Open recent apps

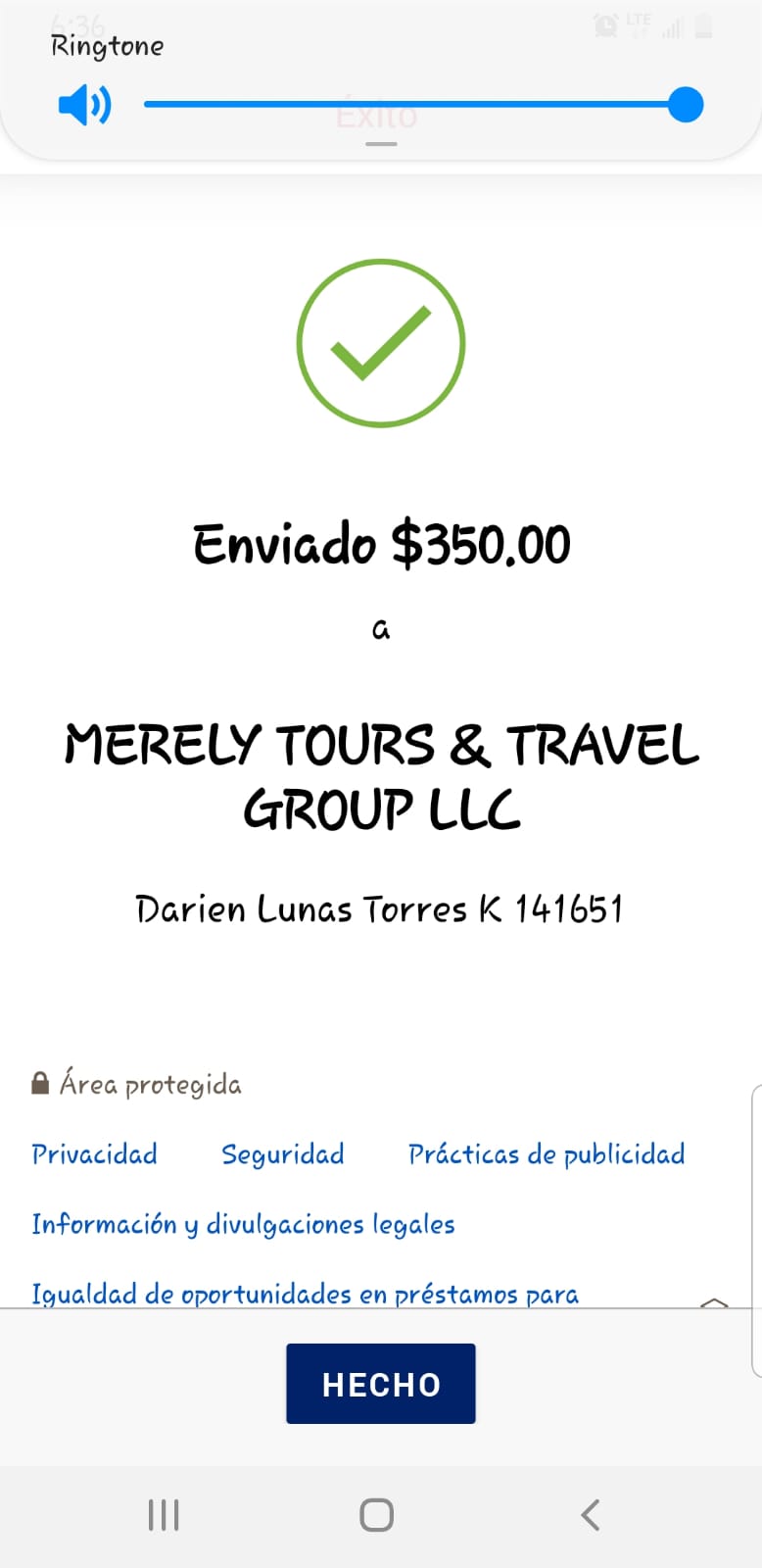tap(164, 1514)
